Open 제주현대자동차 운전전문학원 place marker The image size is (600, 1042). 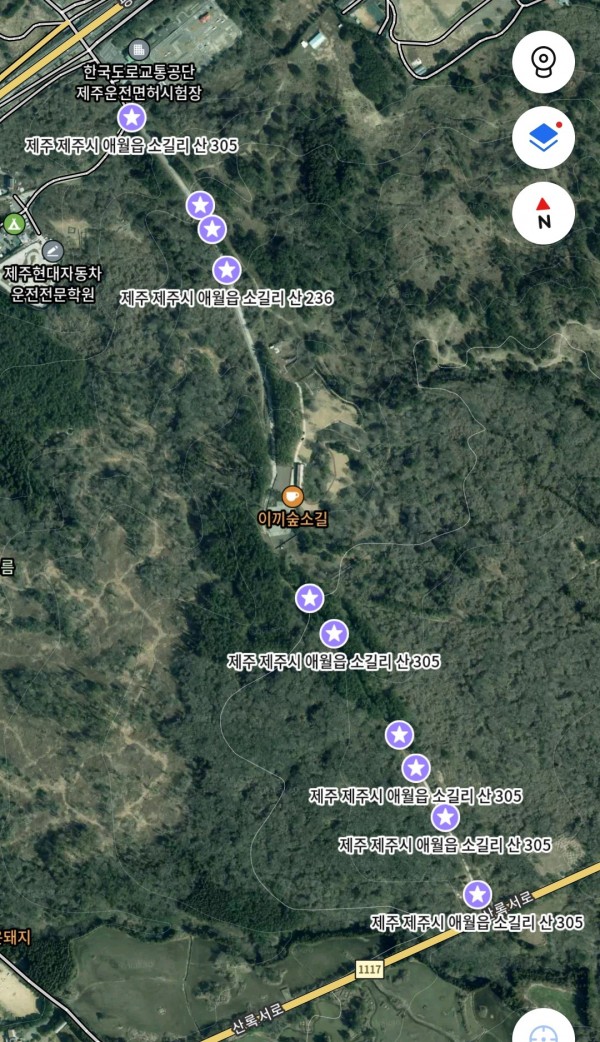pos(52,251)
